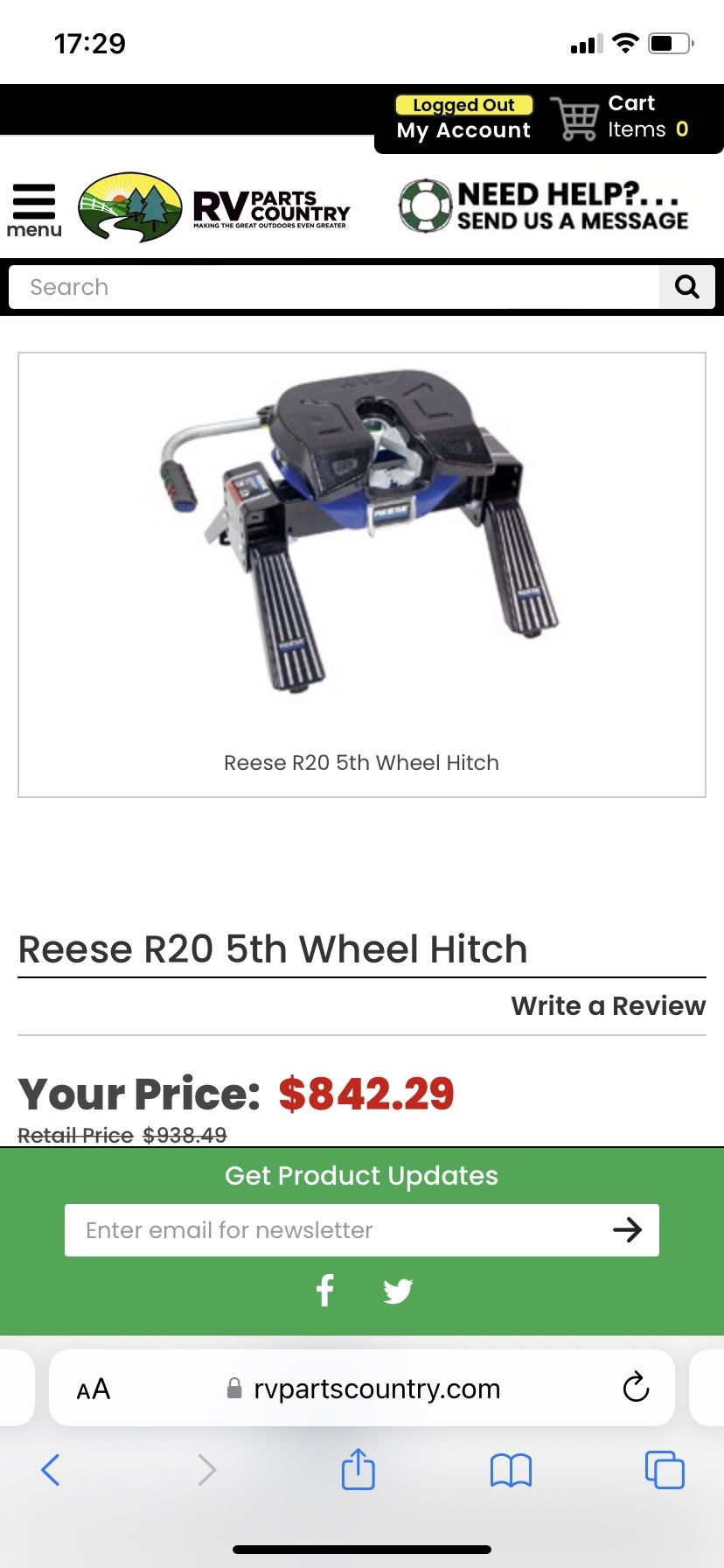This screenshot has width=724, height=1568.
Task: Open the hamburger menu
Action: [x=34, y=209]
